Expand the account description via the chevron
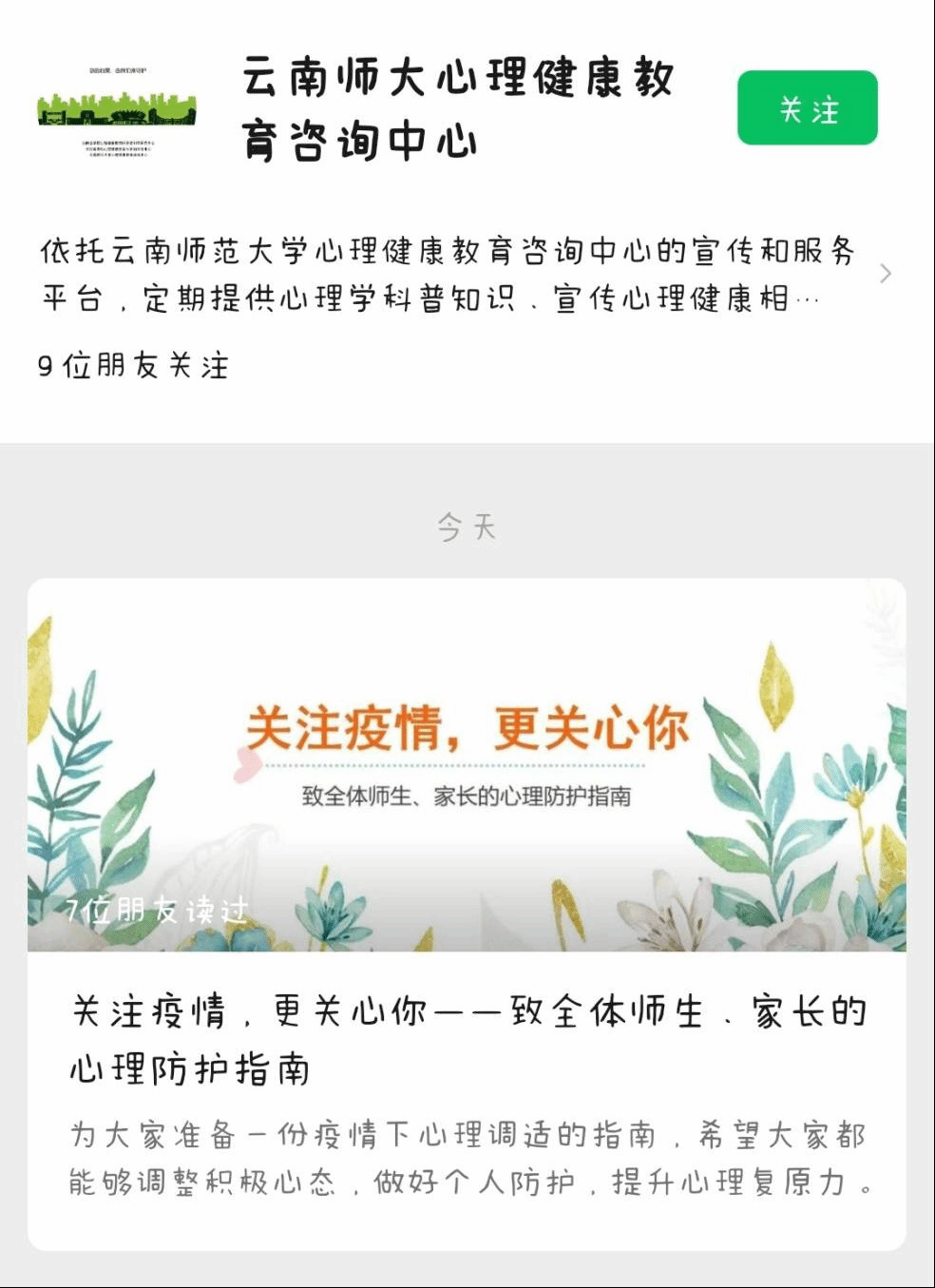The height and width of the screenshot is (1288, 935). click(x=886, y=274)
